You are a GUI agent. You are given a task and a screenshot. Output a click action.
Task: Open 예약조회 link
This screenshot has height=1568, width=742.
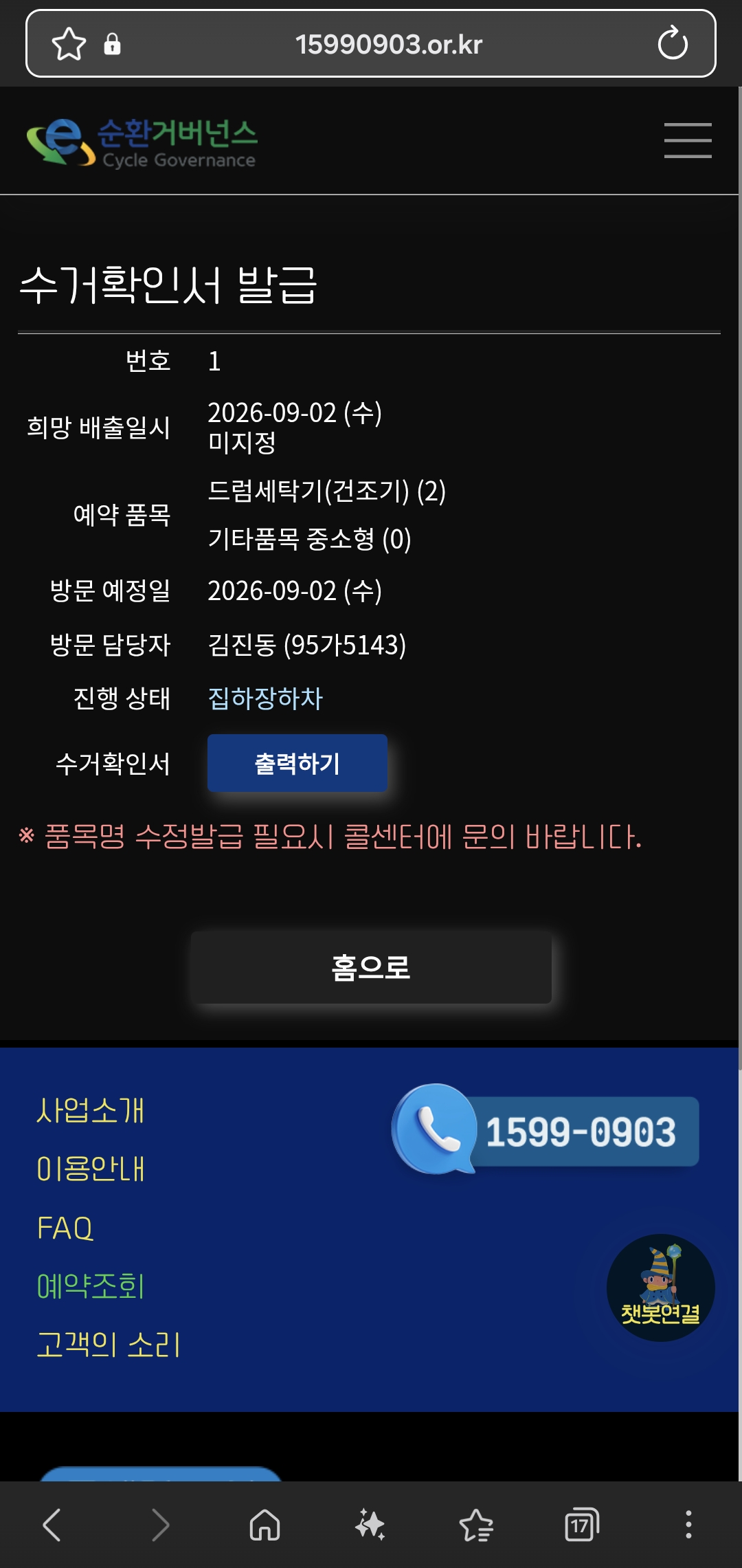click(x=91, y=1286)
